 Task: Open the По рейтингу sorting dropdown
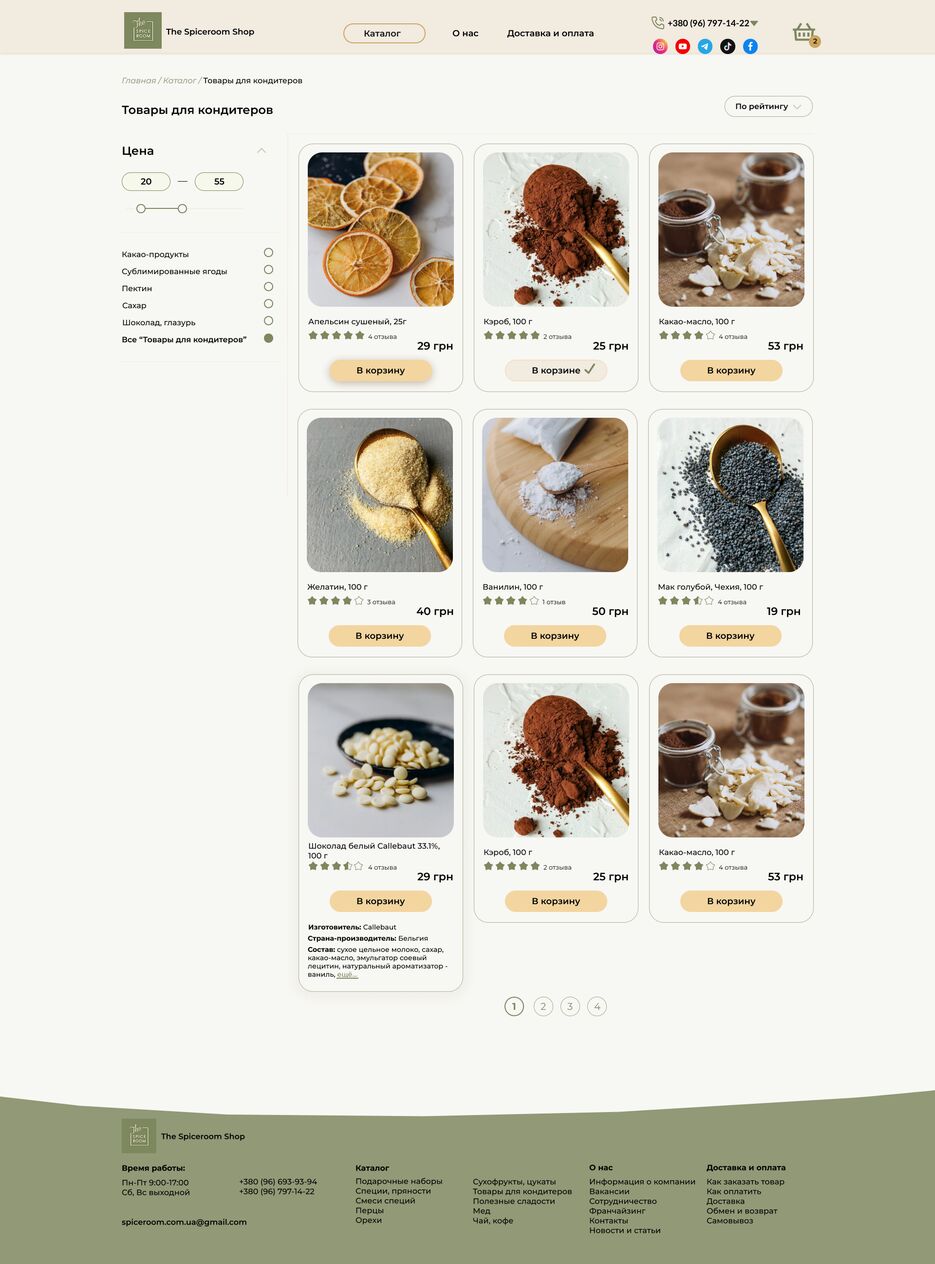click(768, 106)
